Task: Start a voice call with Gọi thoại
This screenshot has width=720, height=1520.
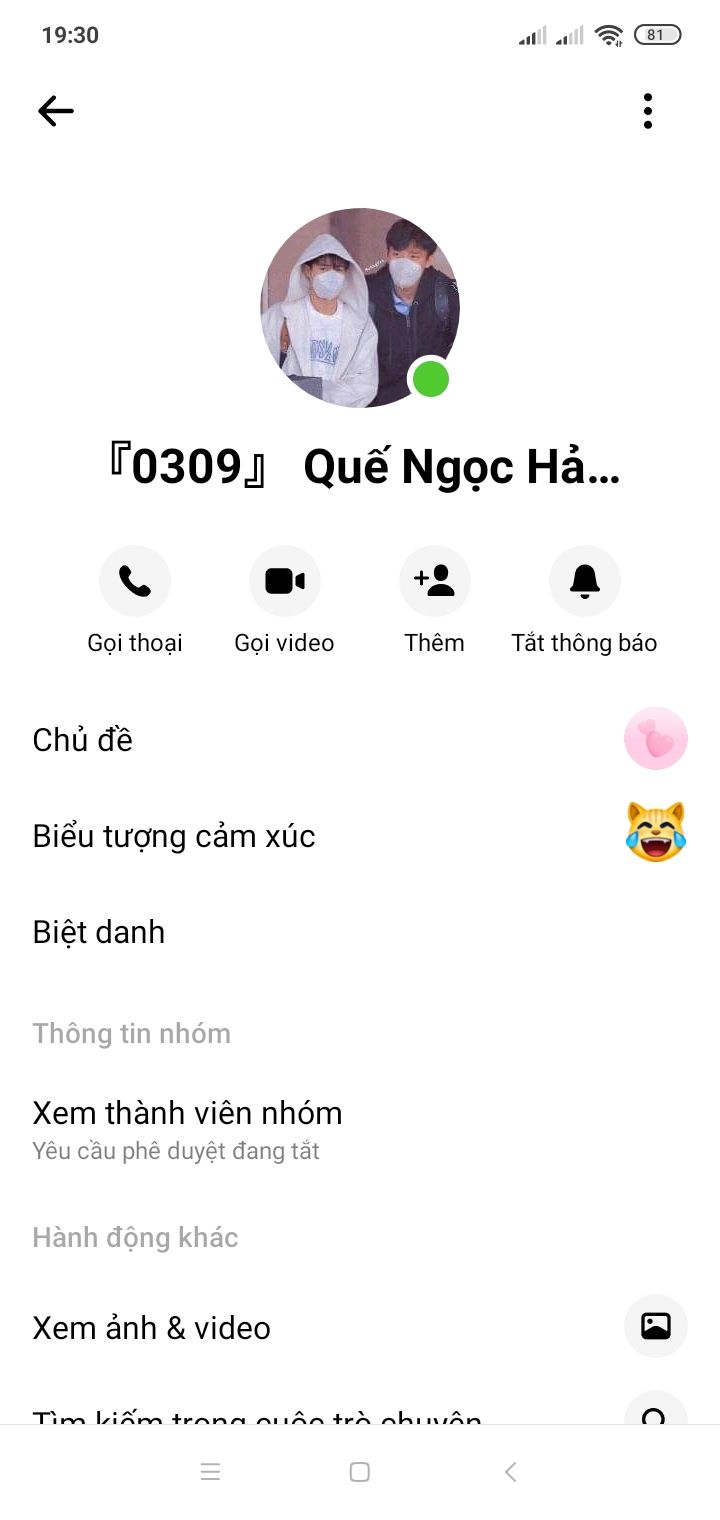Action: 135,581
